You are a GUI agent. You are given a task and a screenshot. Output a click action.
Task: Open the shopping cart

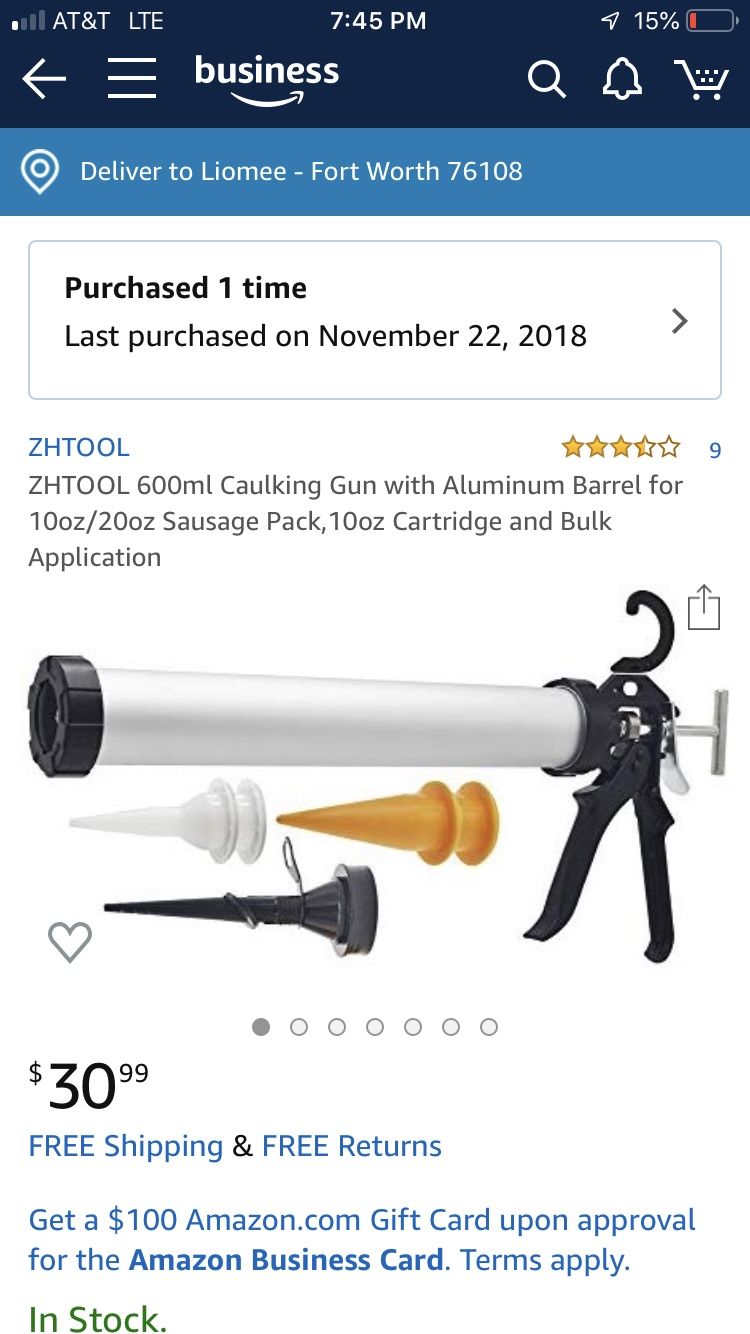click(x=705, y=79)
